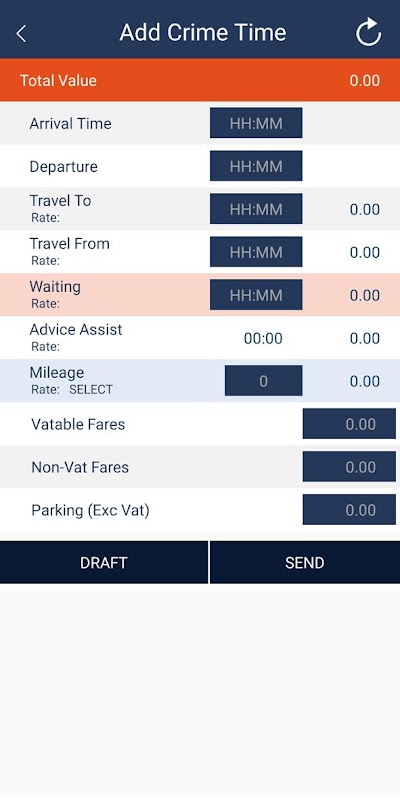Enter the Non-Vat Fares amount
Viewport: 400px width, 800px height.
349,466
